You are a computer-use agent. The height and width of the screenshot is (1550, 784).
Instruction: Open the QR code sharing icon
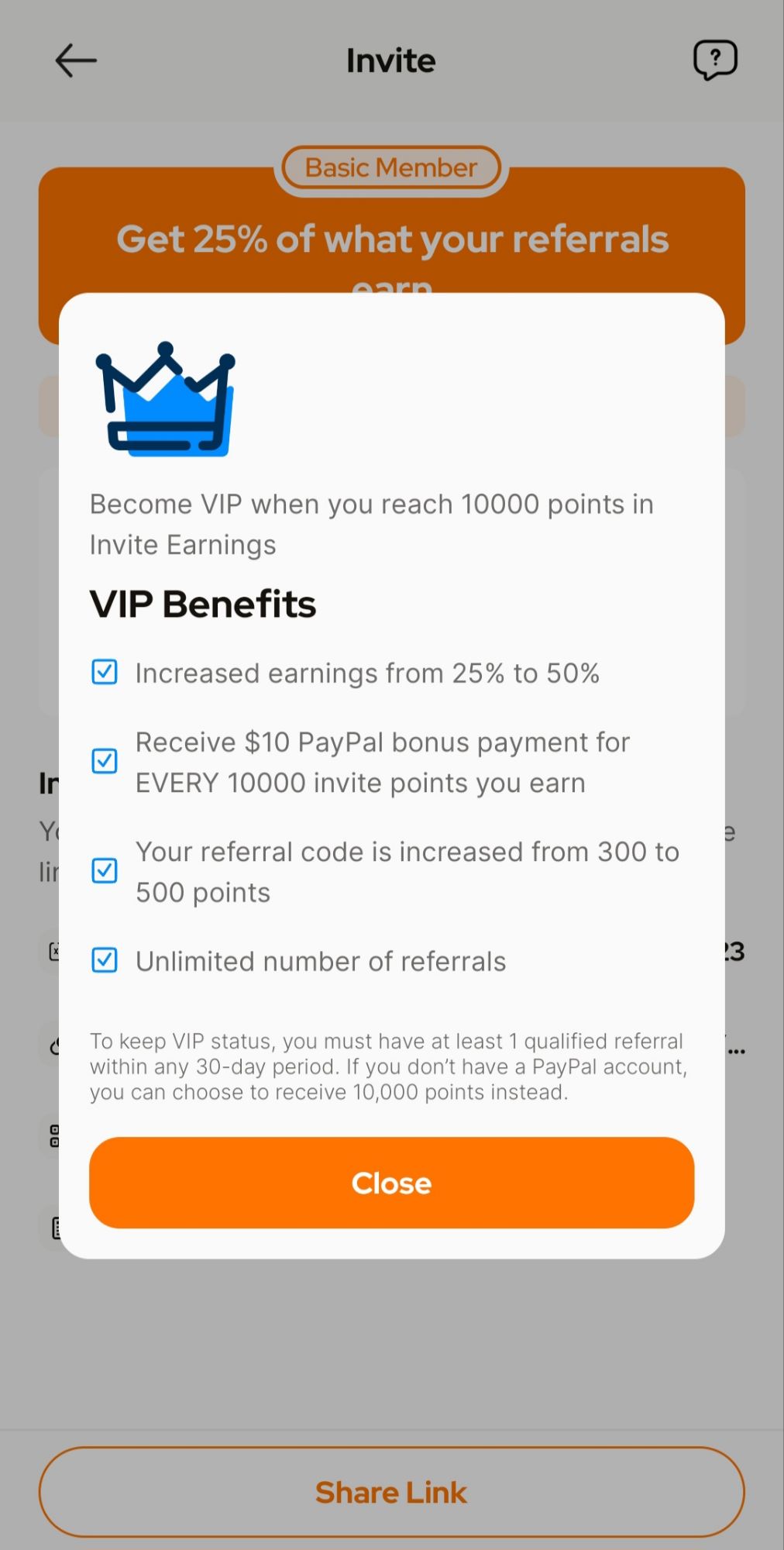click(x=54, y=1136)
